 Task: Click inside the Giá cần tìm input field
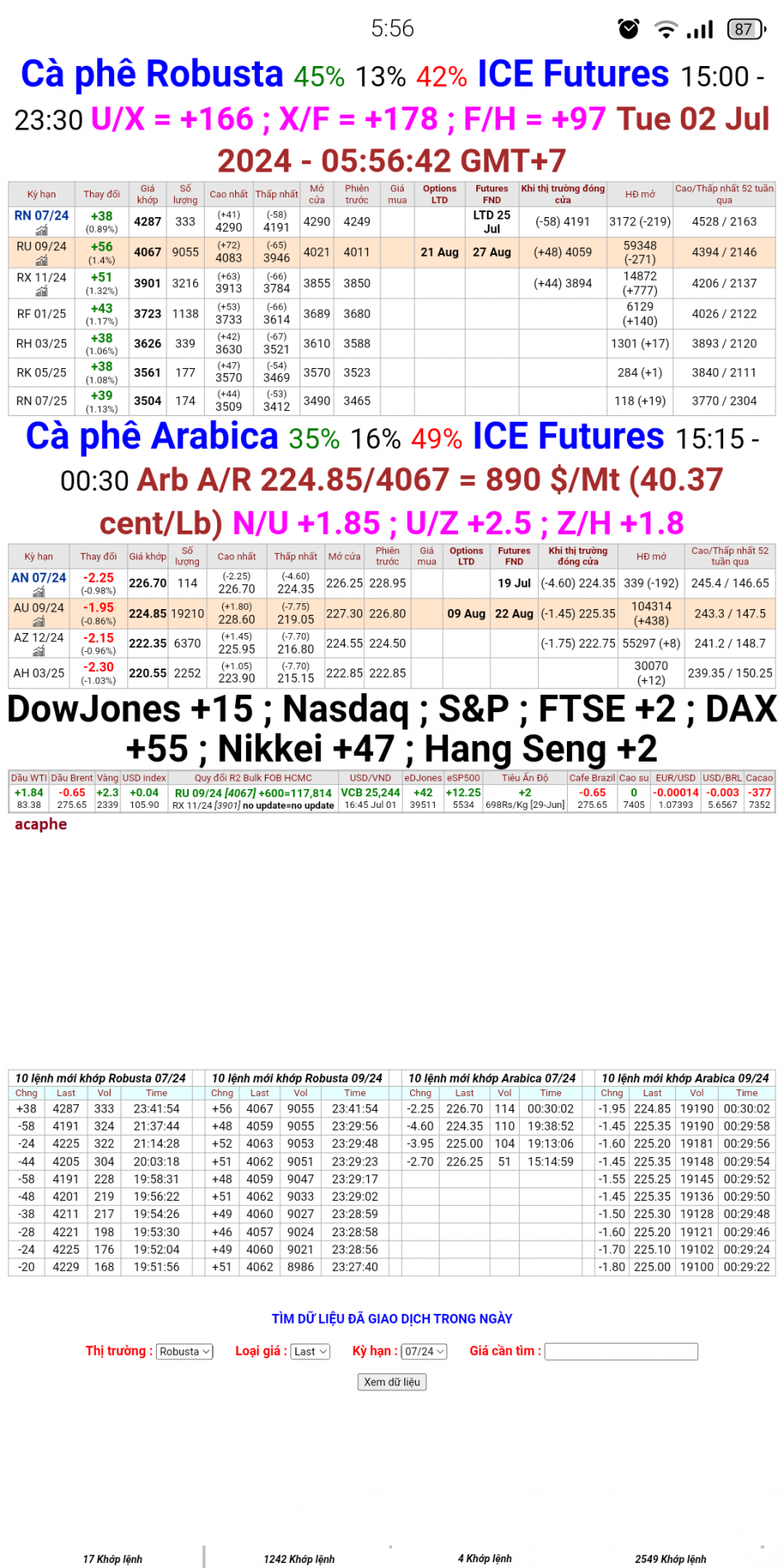tap(622, 1351)
